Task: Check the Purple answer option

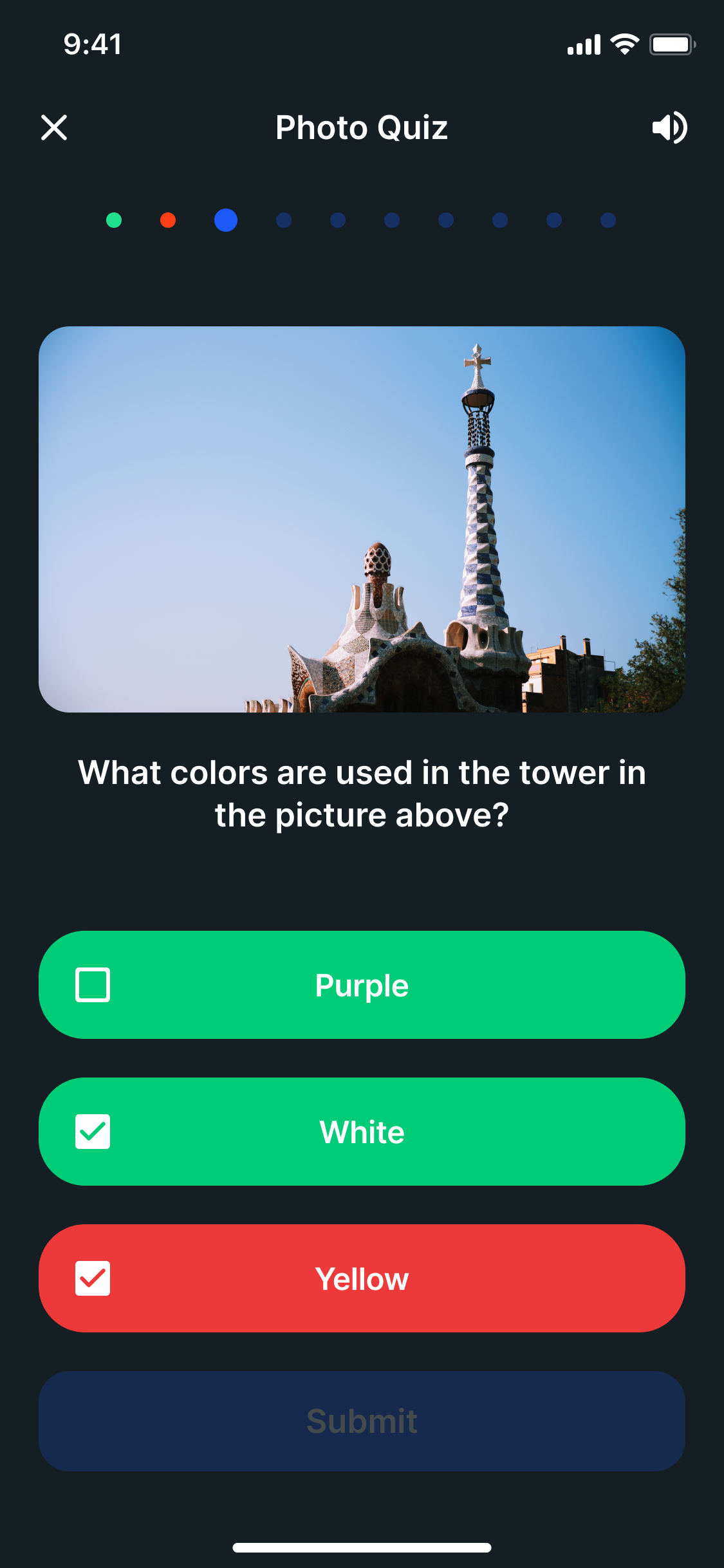Action: coord(93,985)
